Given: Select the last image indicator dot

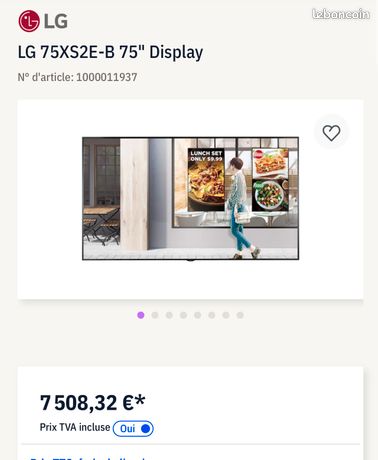Looking at the screenshot, I should [x=240, y=315].
